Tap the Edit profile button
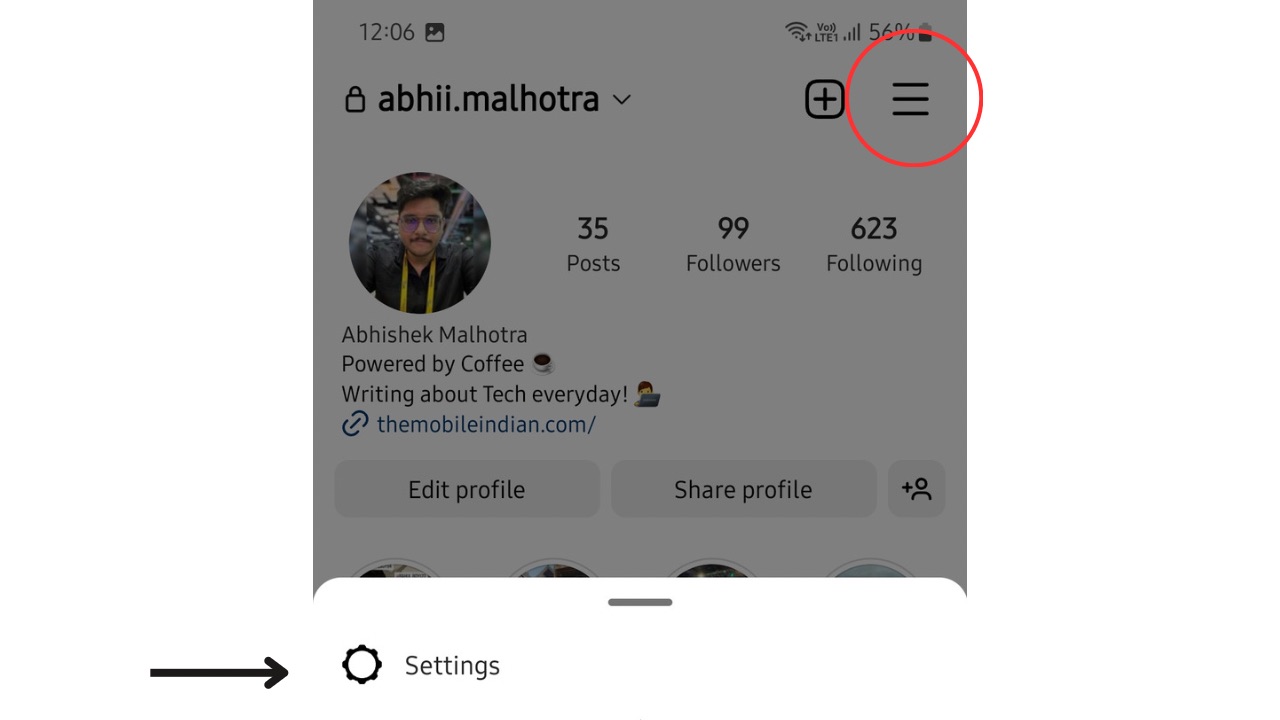Screen dimensions: 1280x720 coord(466,489)
